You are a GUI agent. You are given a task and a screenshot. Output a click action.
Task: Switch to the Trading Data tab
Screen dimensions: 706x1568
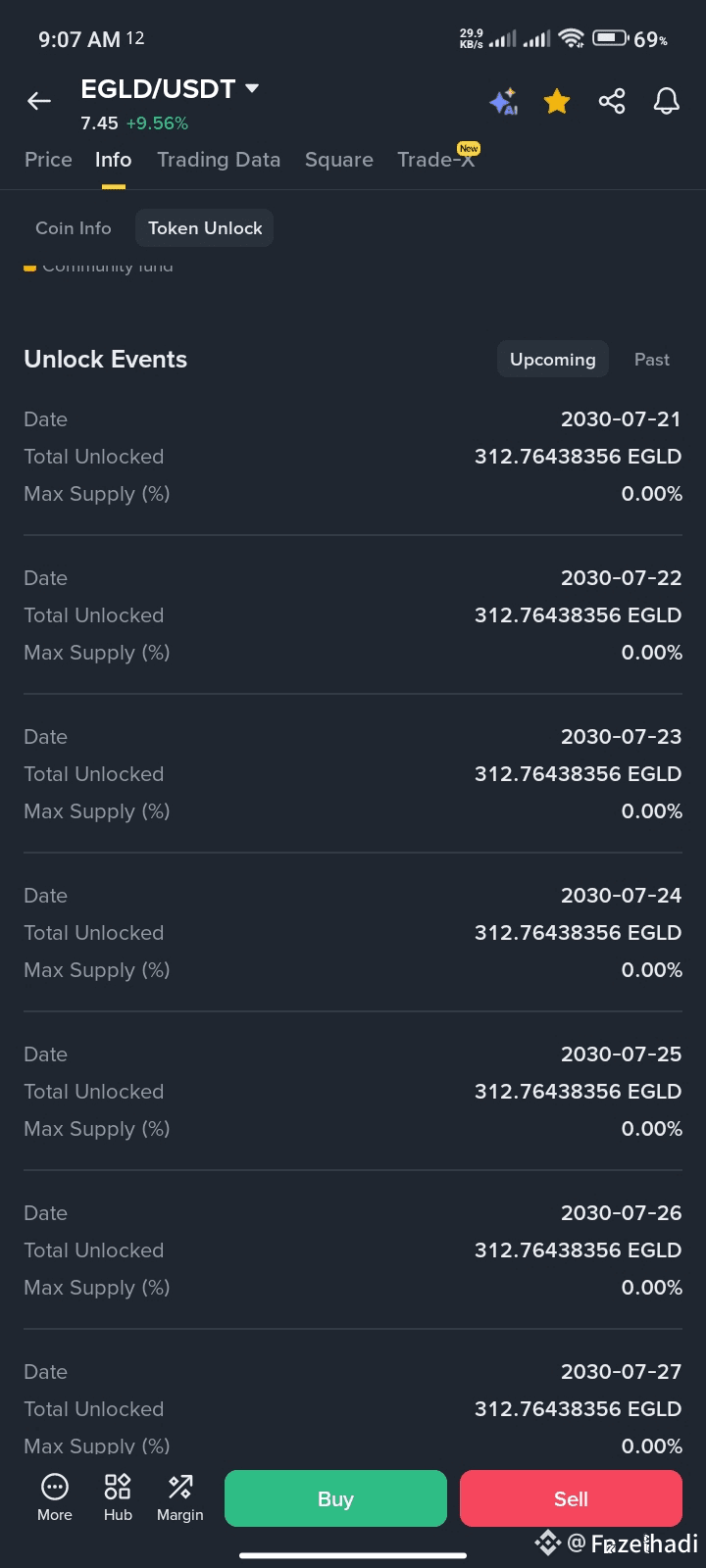point(219,160)
